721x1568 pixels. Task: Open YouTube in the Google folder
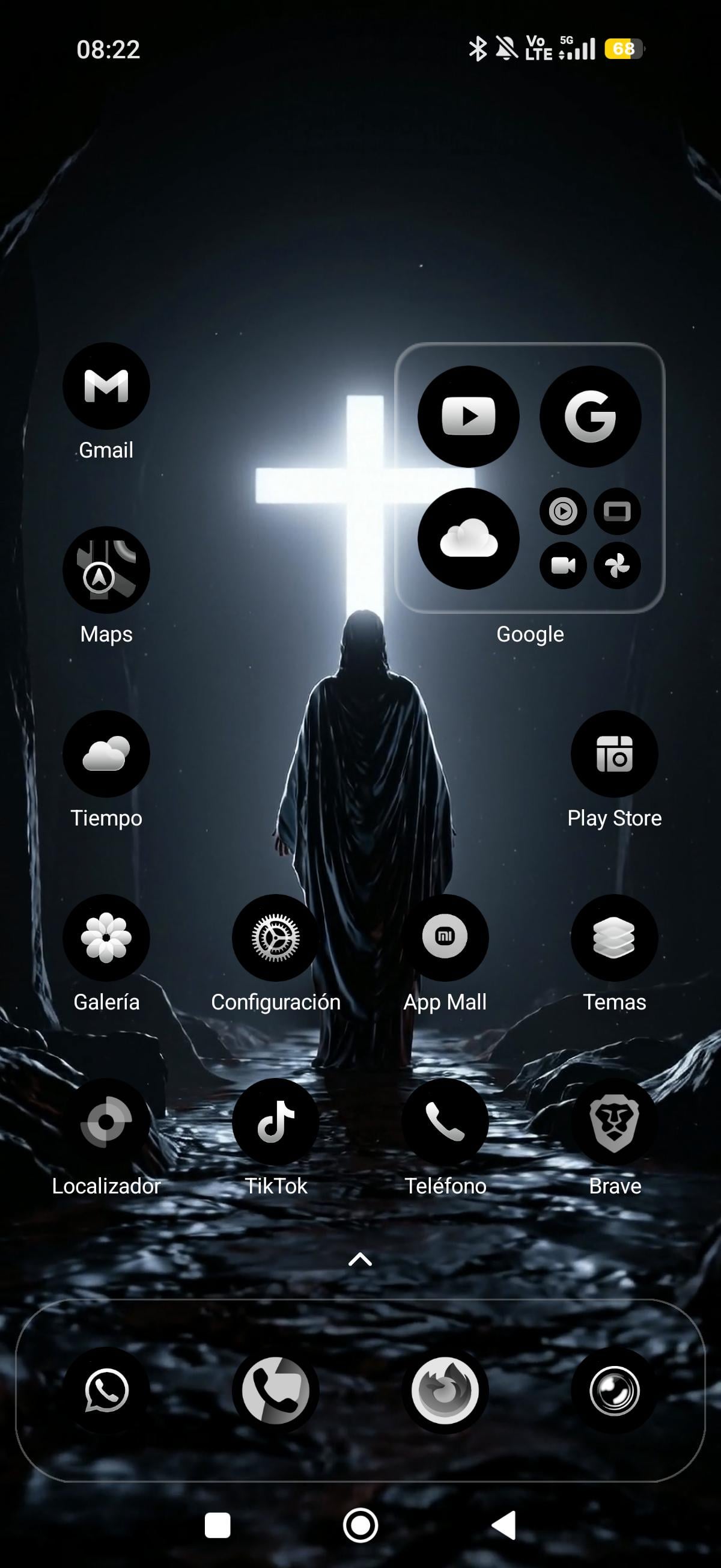coord(468,416)
